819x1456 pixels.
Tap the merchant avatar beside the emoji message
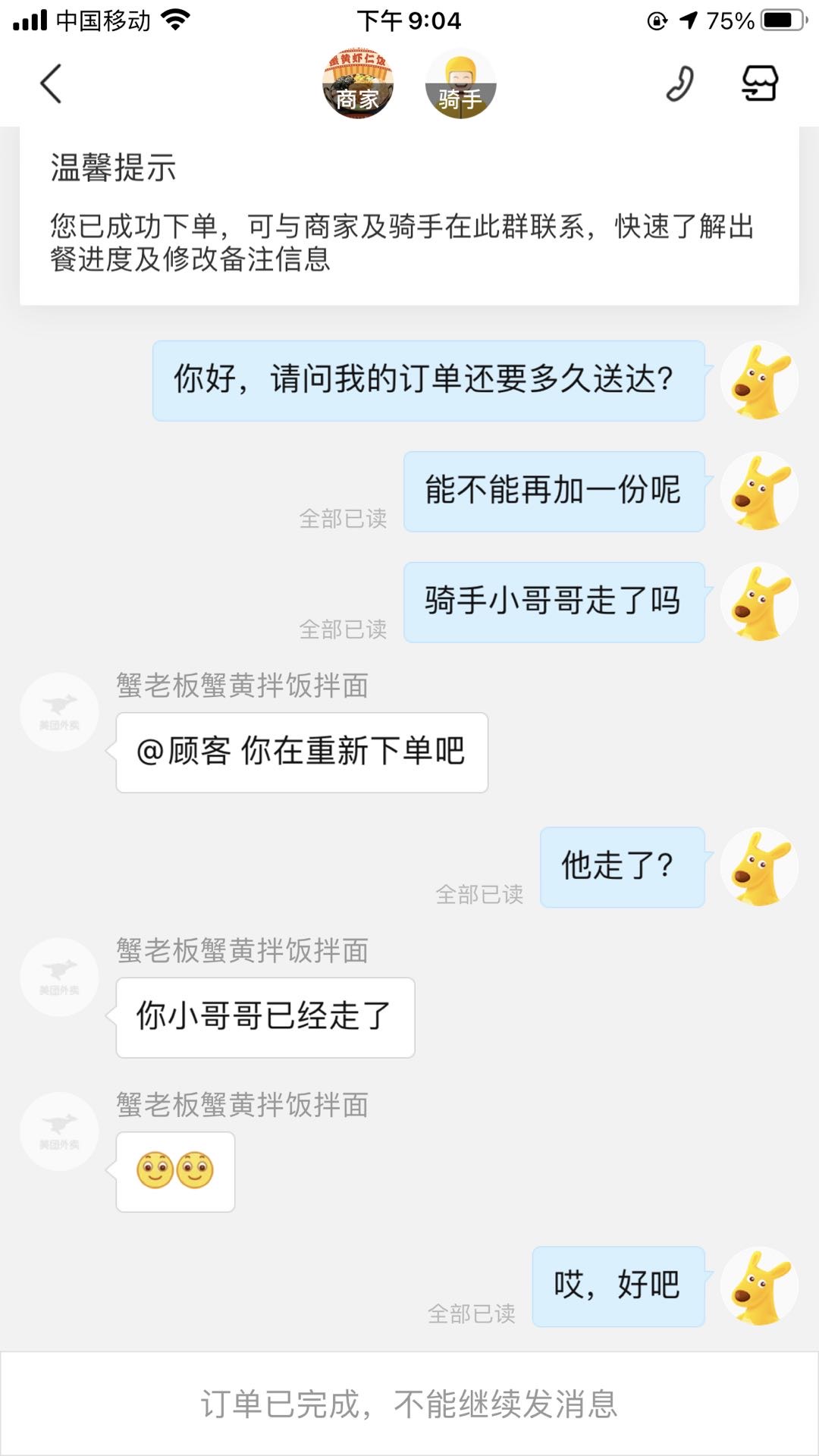[59, 1131]
